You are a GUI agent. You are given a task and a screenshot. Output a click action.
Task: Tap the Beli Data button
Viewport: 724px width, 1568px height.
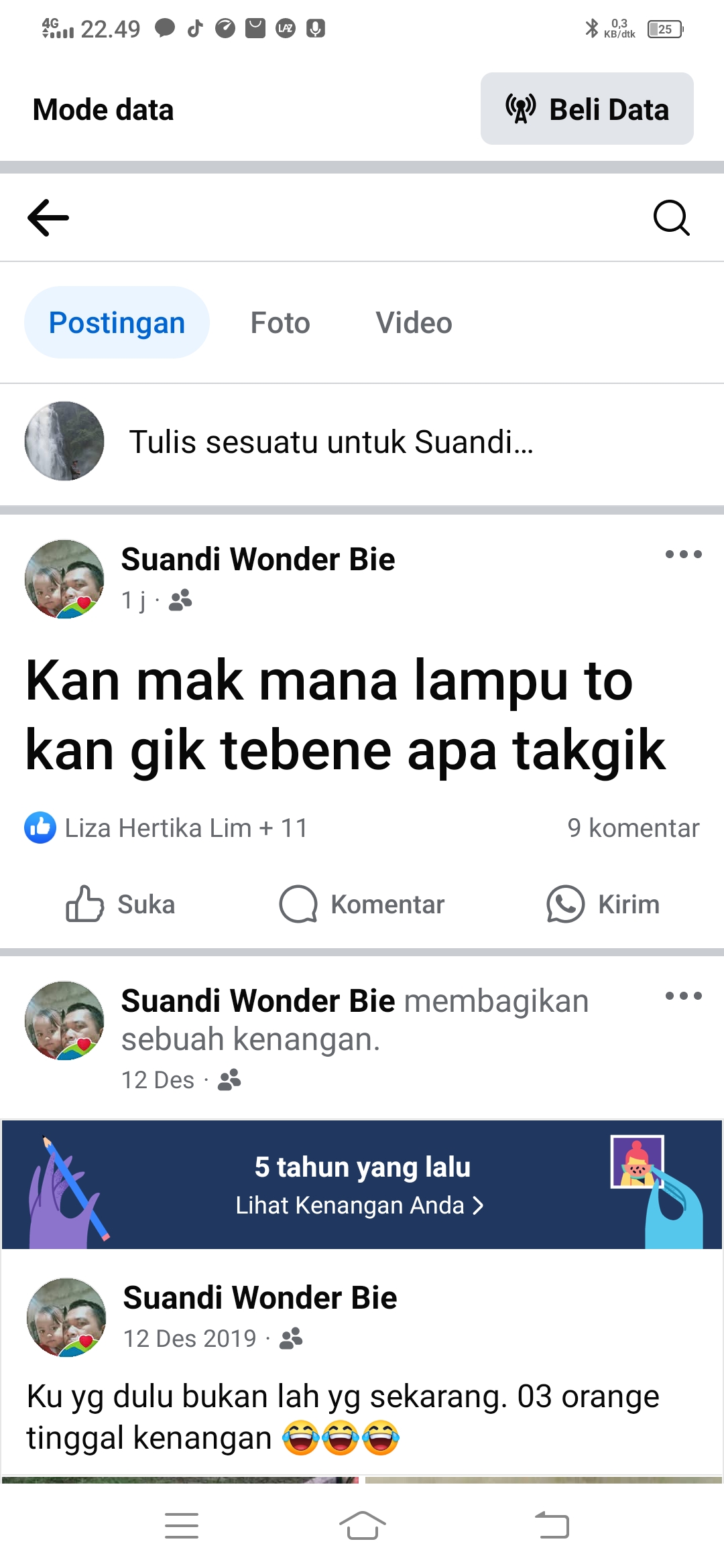click(587, 109)
